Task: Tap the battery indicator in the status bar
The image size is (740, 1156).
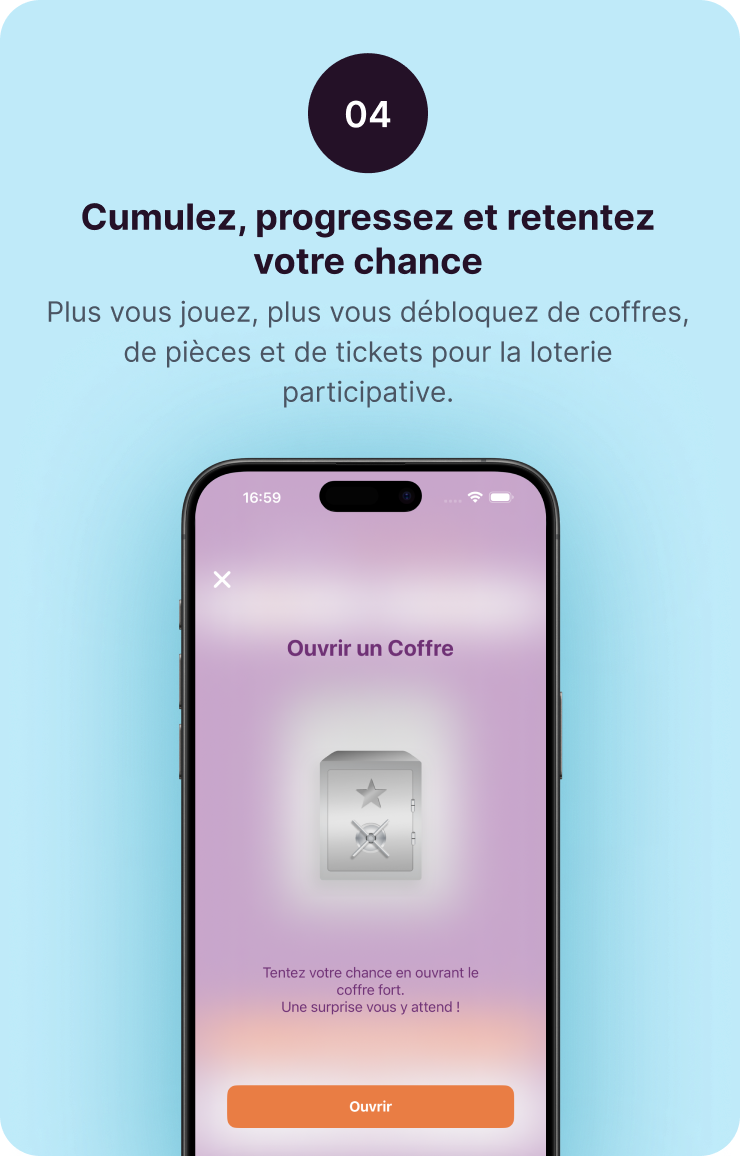Action: [x=502, y=497]
